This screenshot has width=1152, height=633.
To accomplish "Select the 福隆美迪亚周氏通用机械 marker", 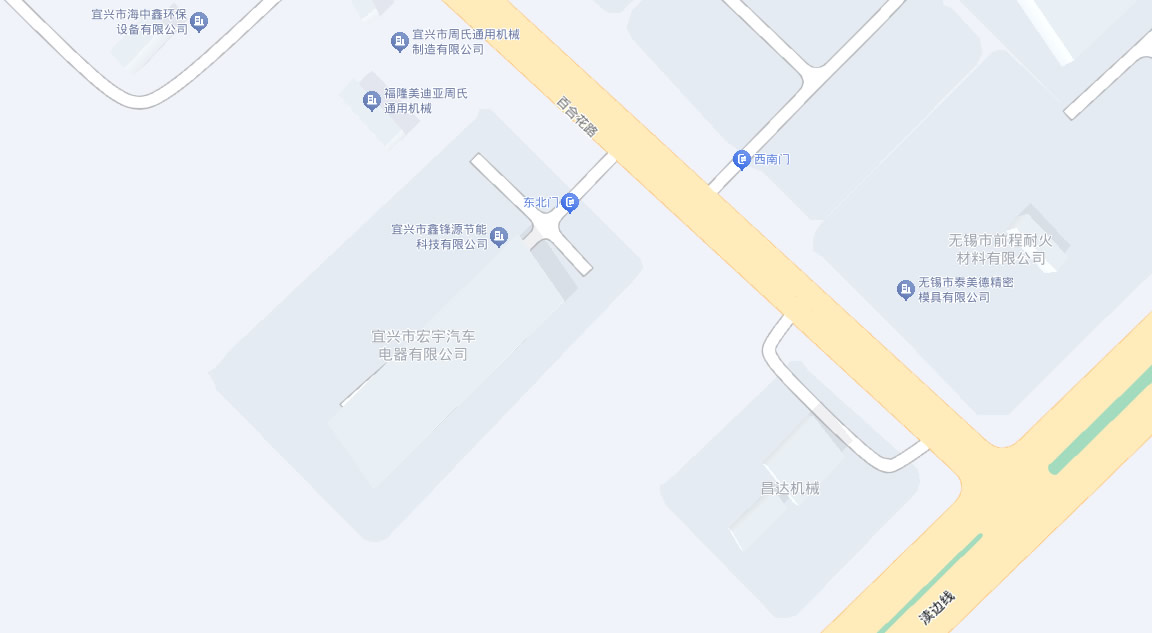I will [371, 100].
